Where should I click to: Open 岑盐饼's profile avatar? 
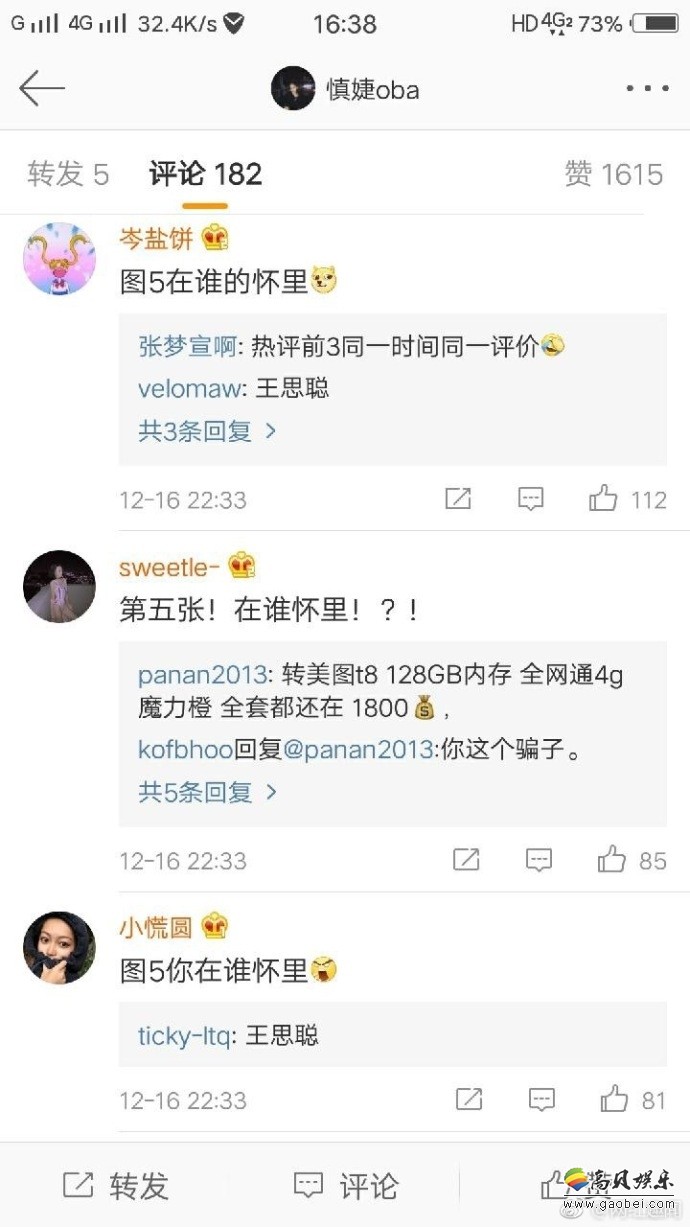tap(59, 259)
